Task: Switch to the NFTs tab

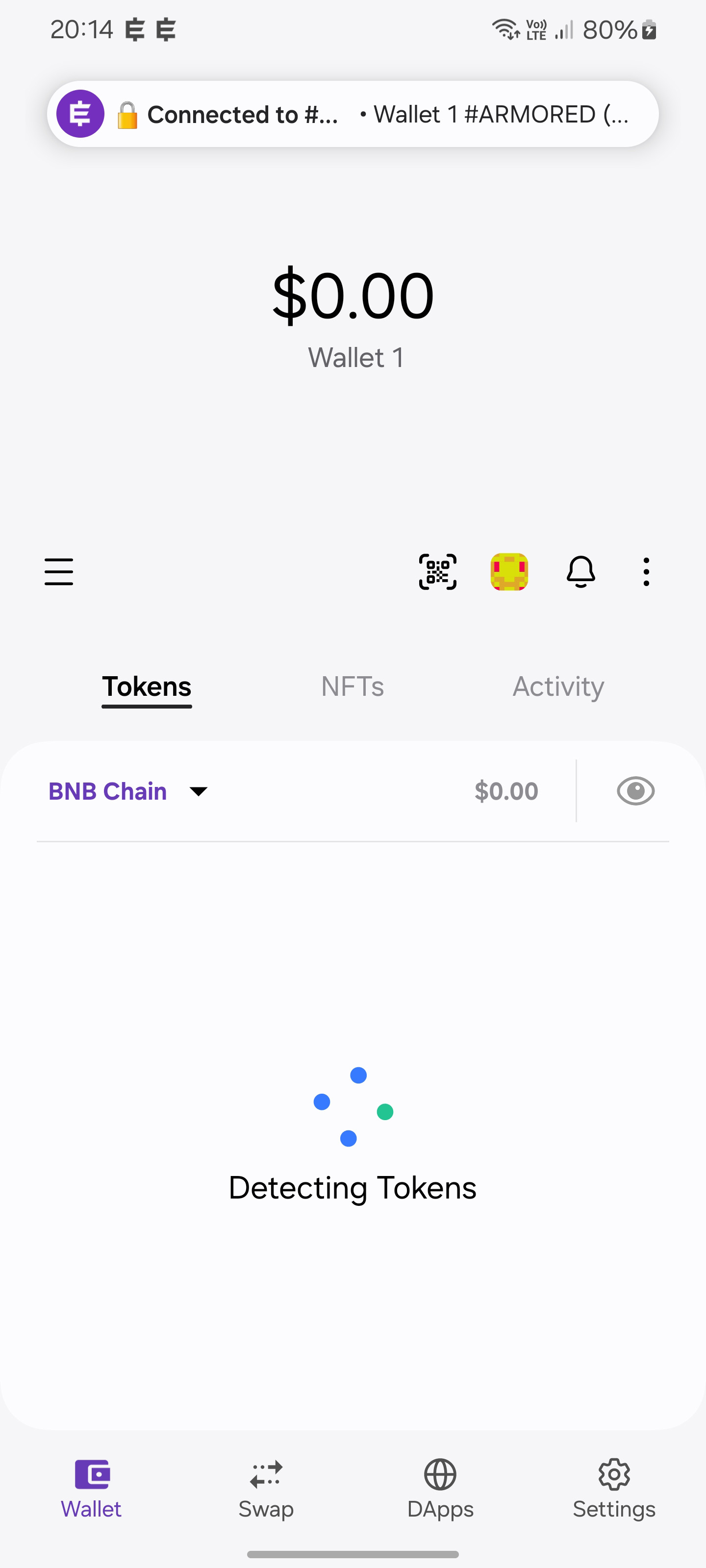Action: pos(352,686)
